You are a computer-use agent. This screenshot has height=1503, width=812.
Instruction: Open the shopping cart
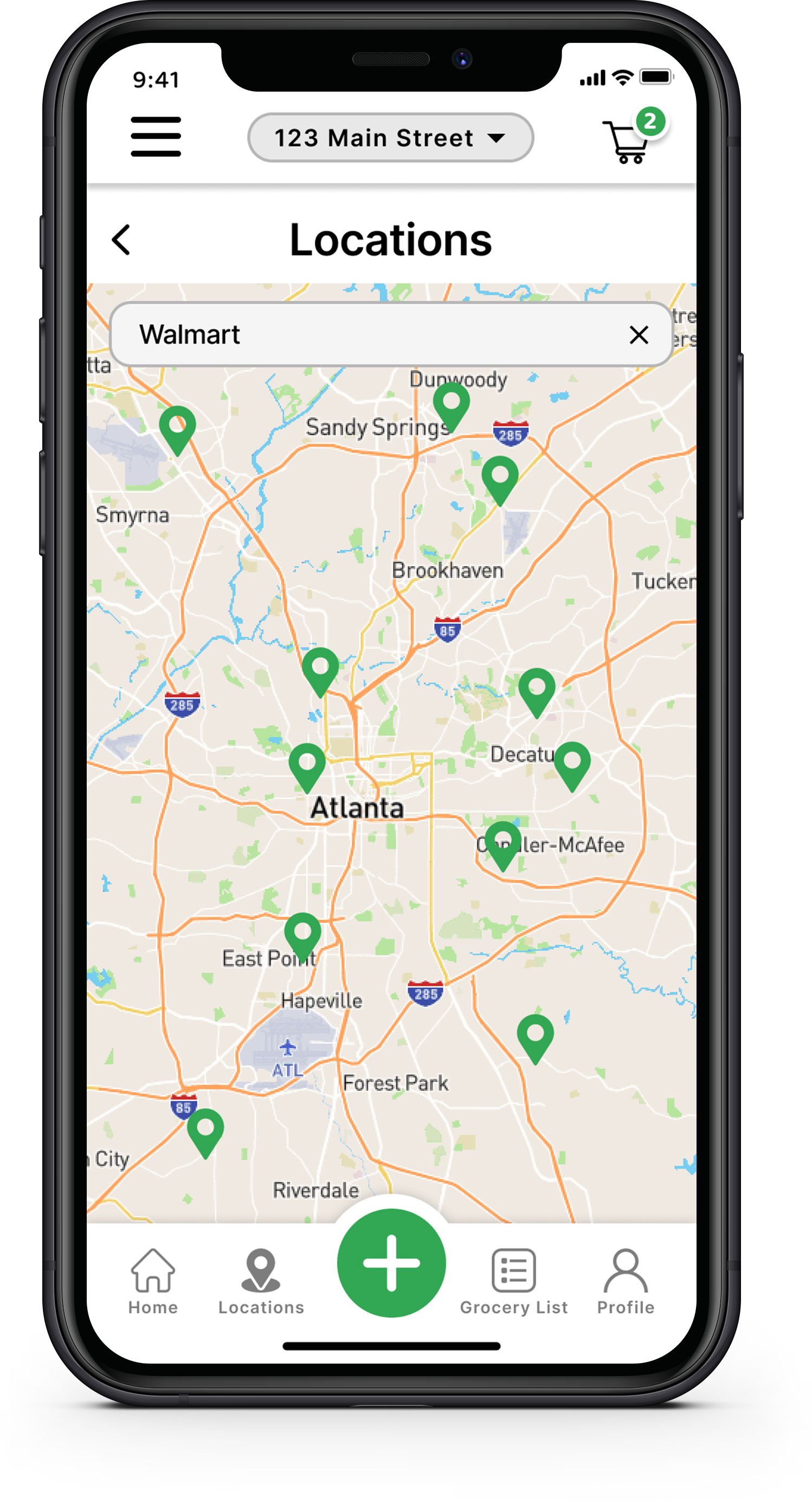click(x=634, y=137)
